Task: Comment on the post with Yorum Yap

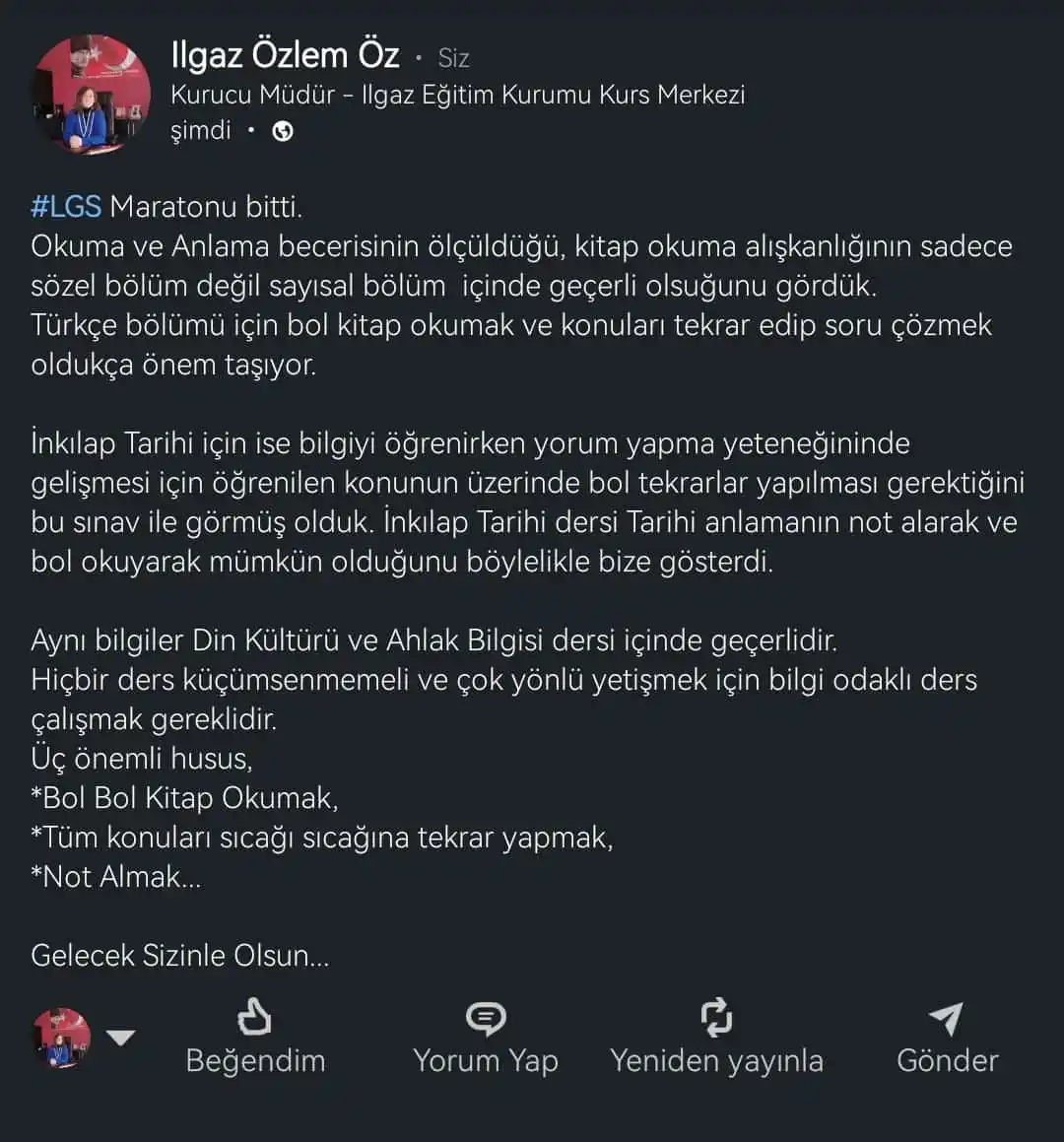Action: 486,1038
